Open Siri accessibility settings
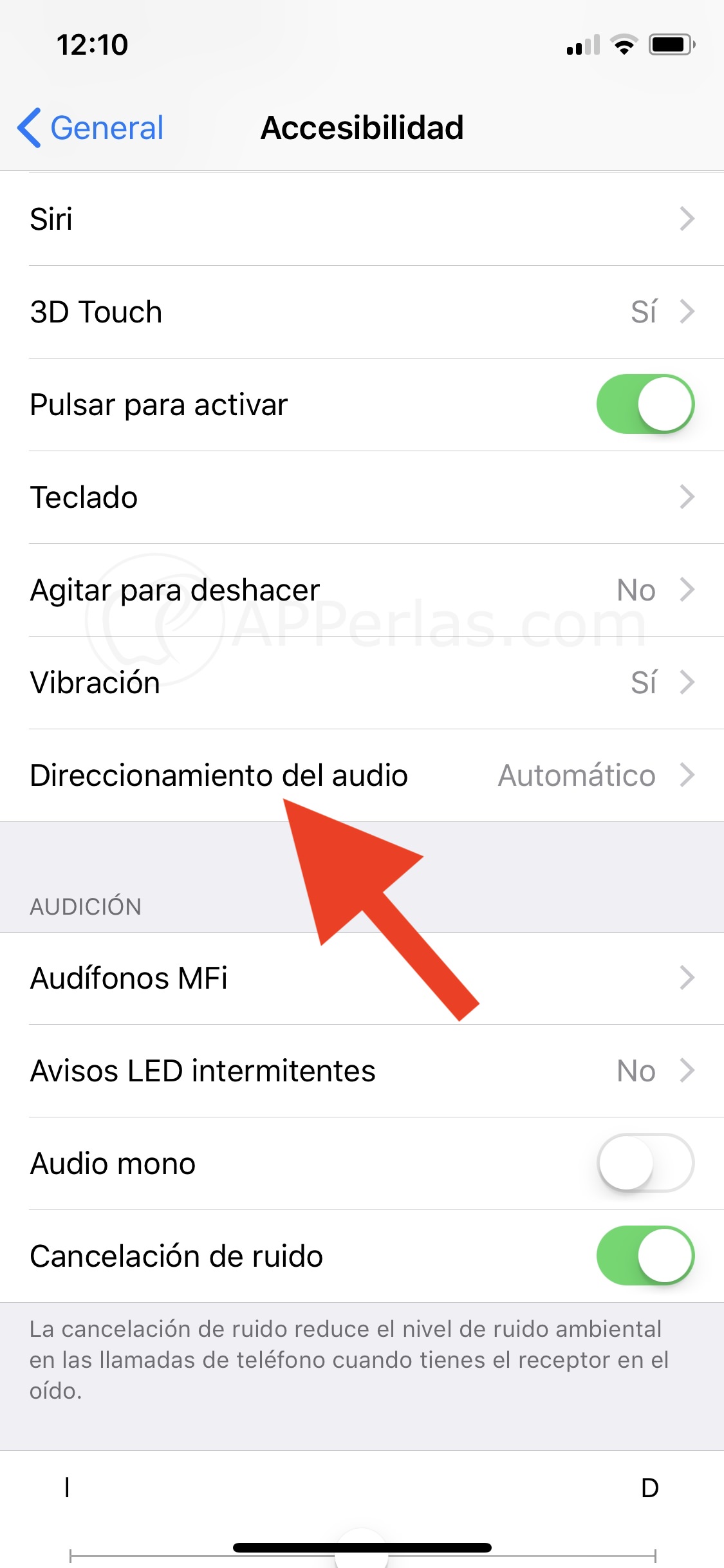 362,219
